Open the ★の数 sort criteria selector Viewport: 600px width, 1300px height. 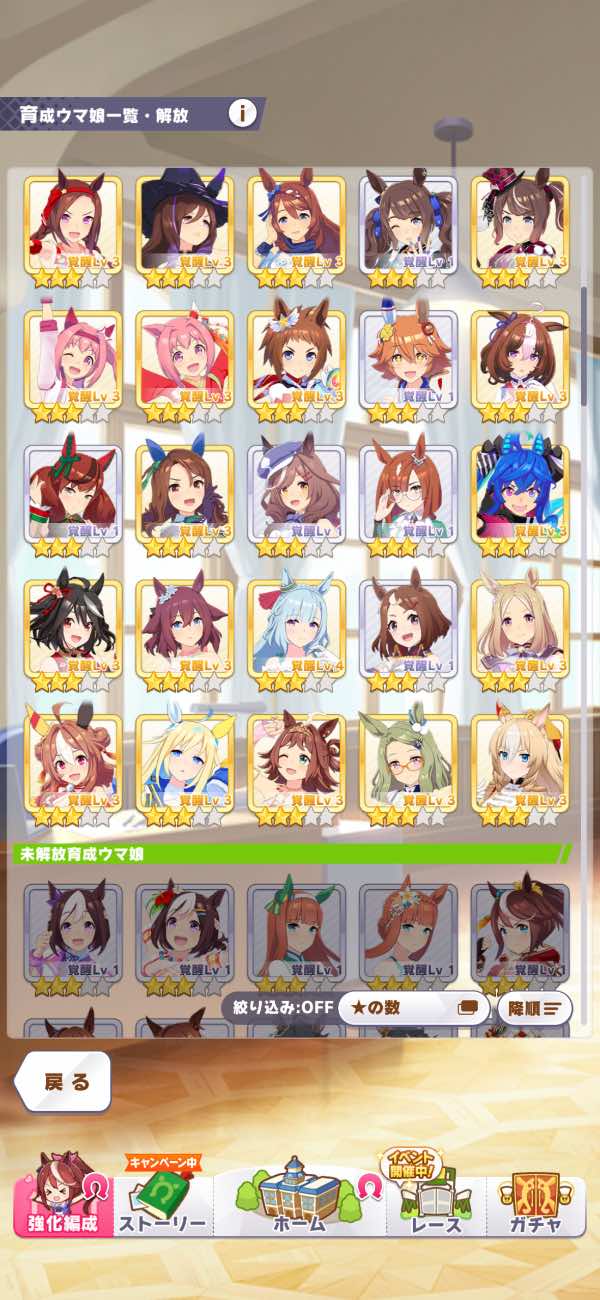click(413, 1008)
